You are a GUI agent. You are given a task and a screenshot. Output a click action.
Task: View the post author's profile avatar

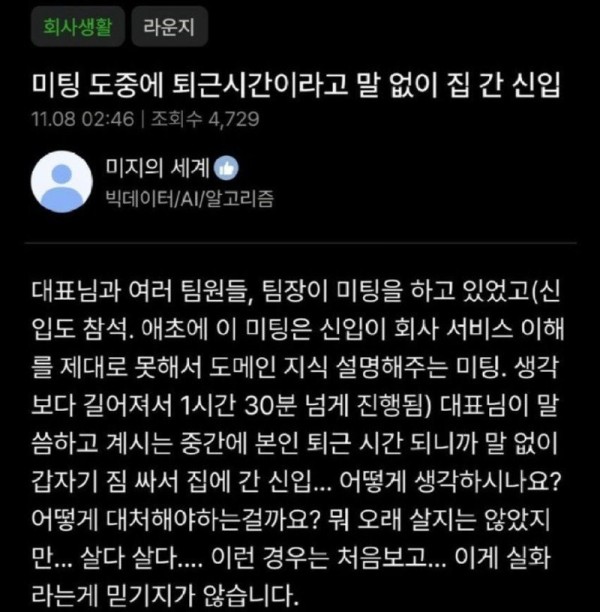click(62, 182)
